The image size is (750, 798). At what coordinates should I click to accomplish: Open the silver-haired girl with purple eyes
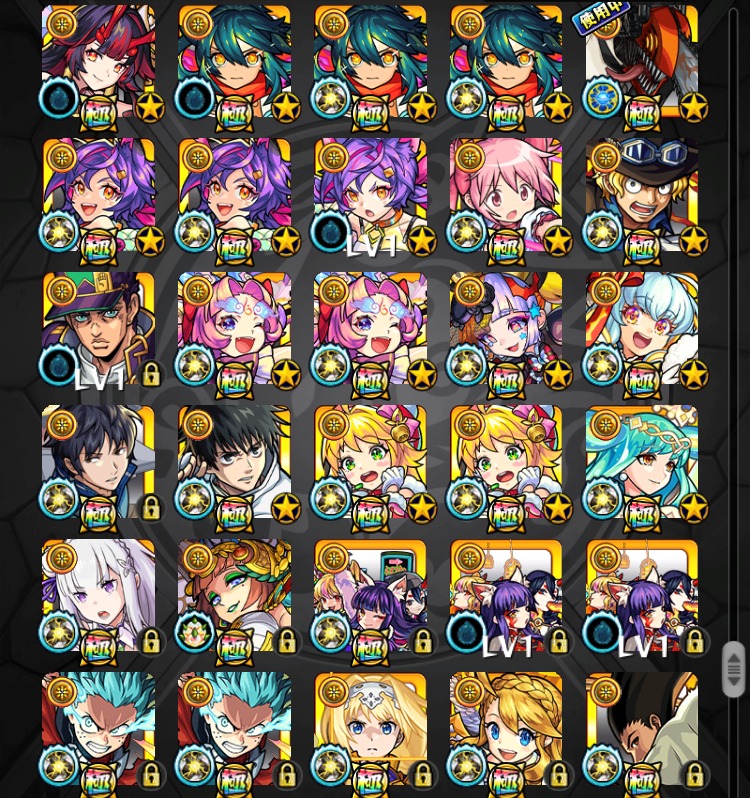[98, 596]
